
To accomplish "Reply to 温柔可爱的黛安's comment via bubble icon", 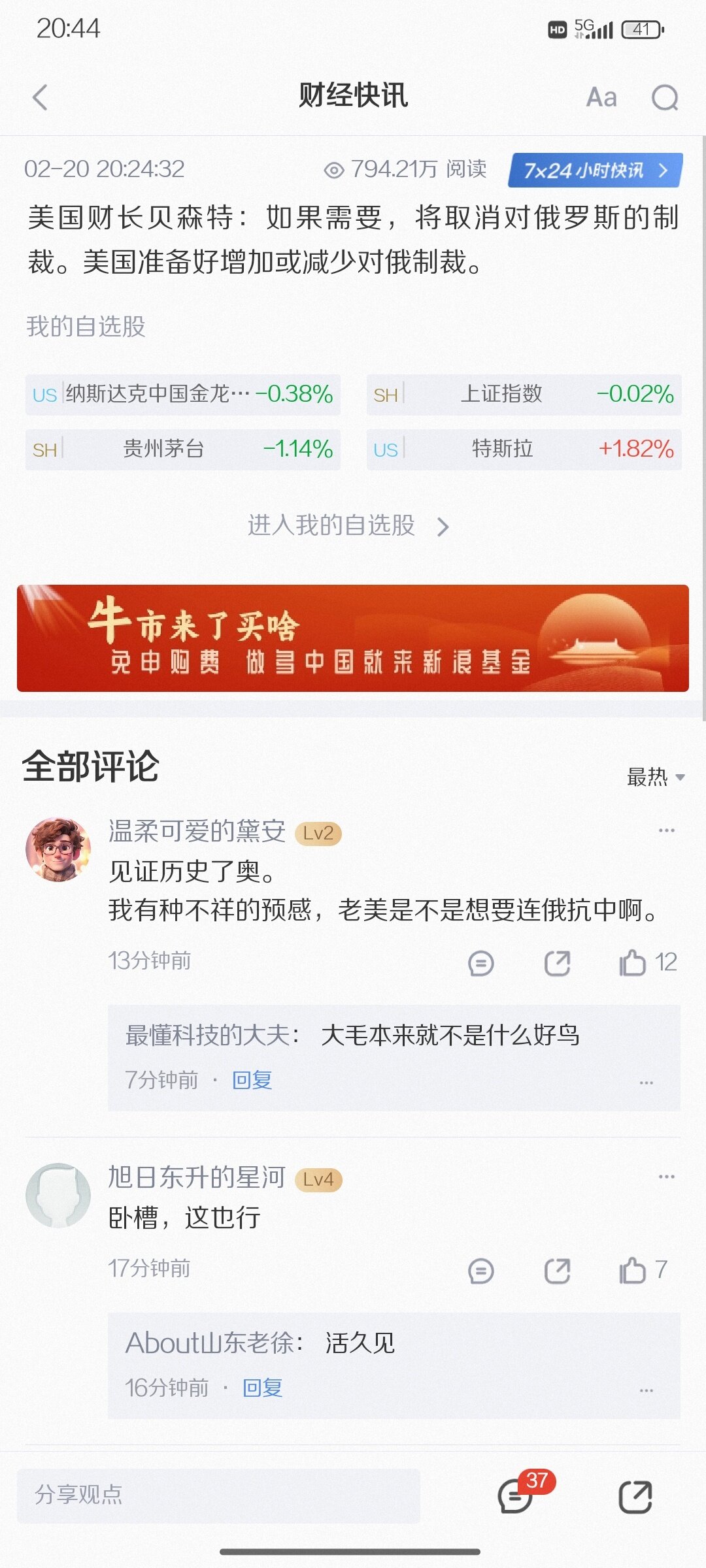I will 481,963.
